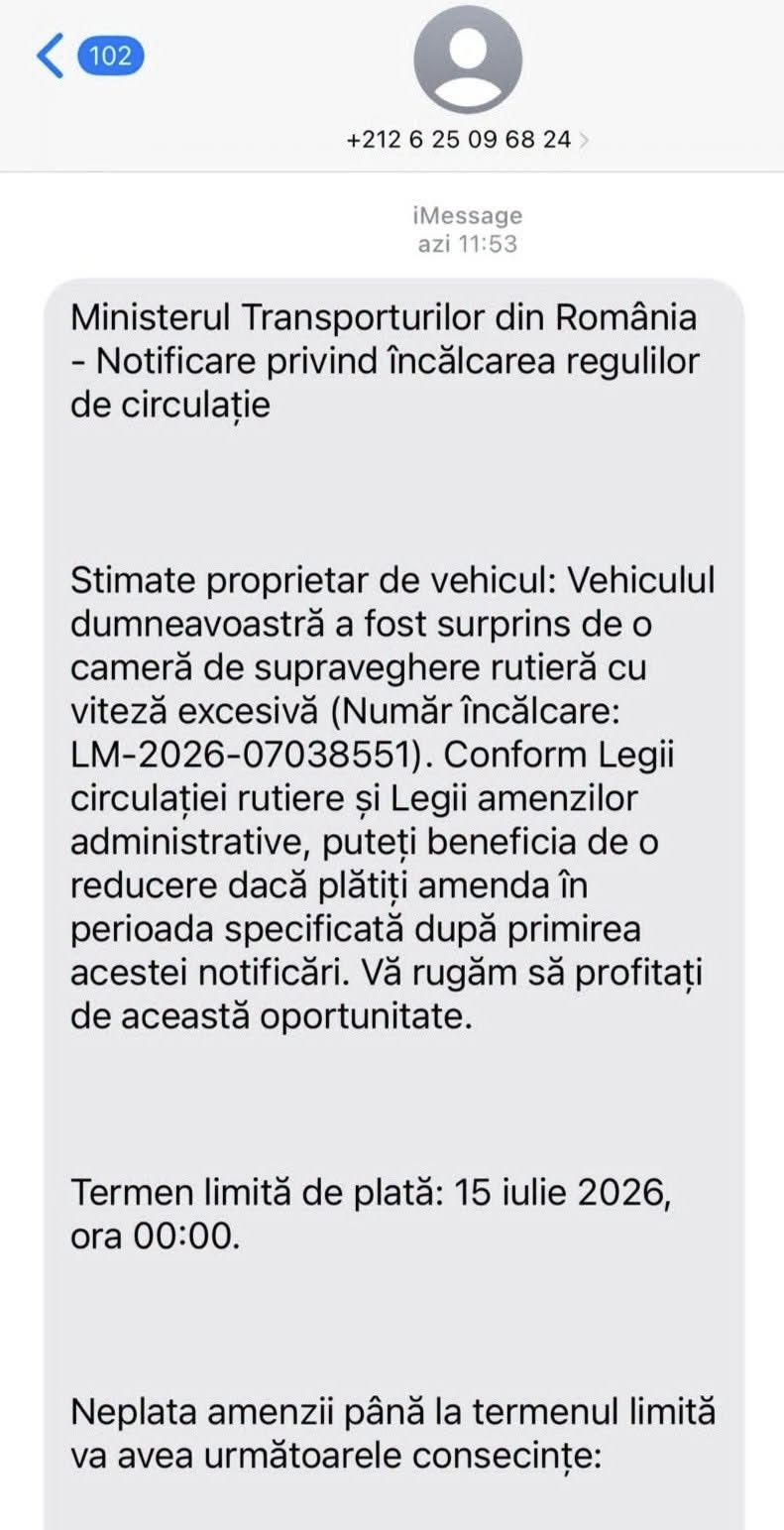Image resolution: width=784 pixels, height=1530 pixels.
Task: Open contact details for +212 6 25 09 68 24
Action: [x=467, y=140]
